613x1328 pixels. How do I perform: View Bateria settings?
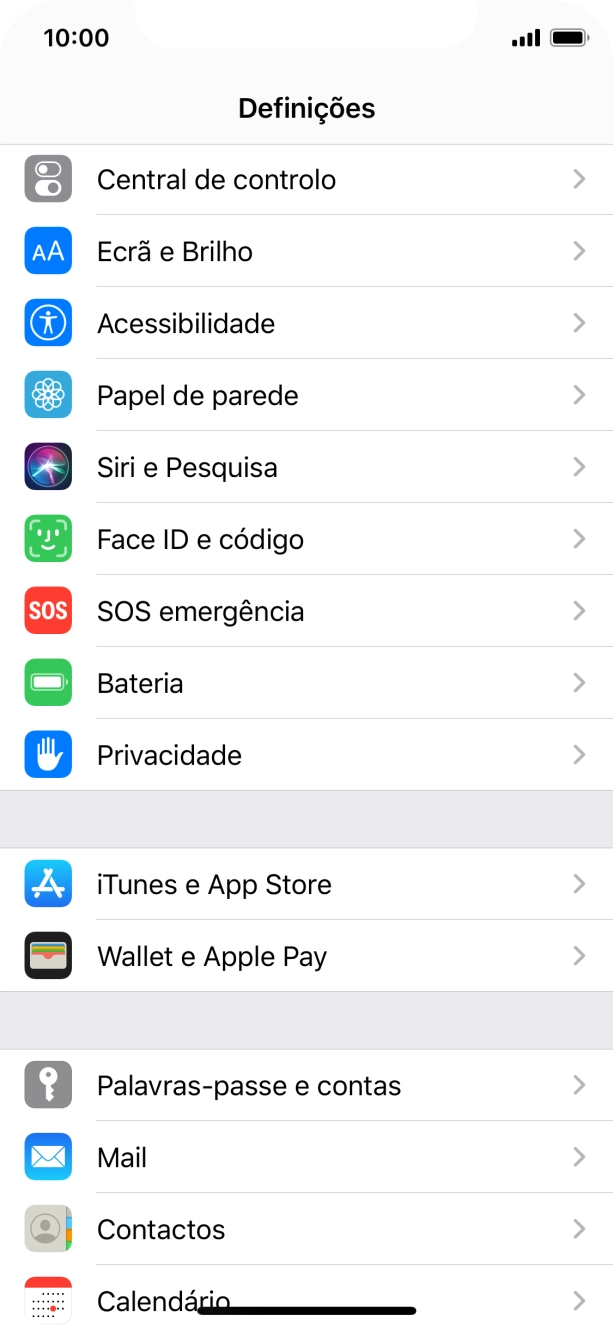306,684
